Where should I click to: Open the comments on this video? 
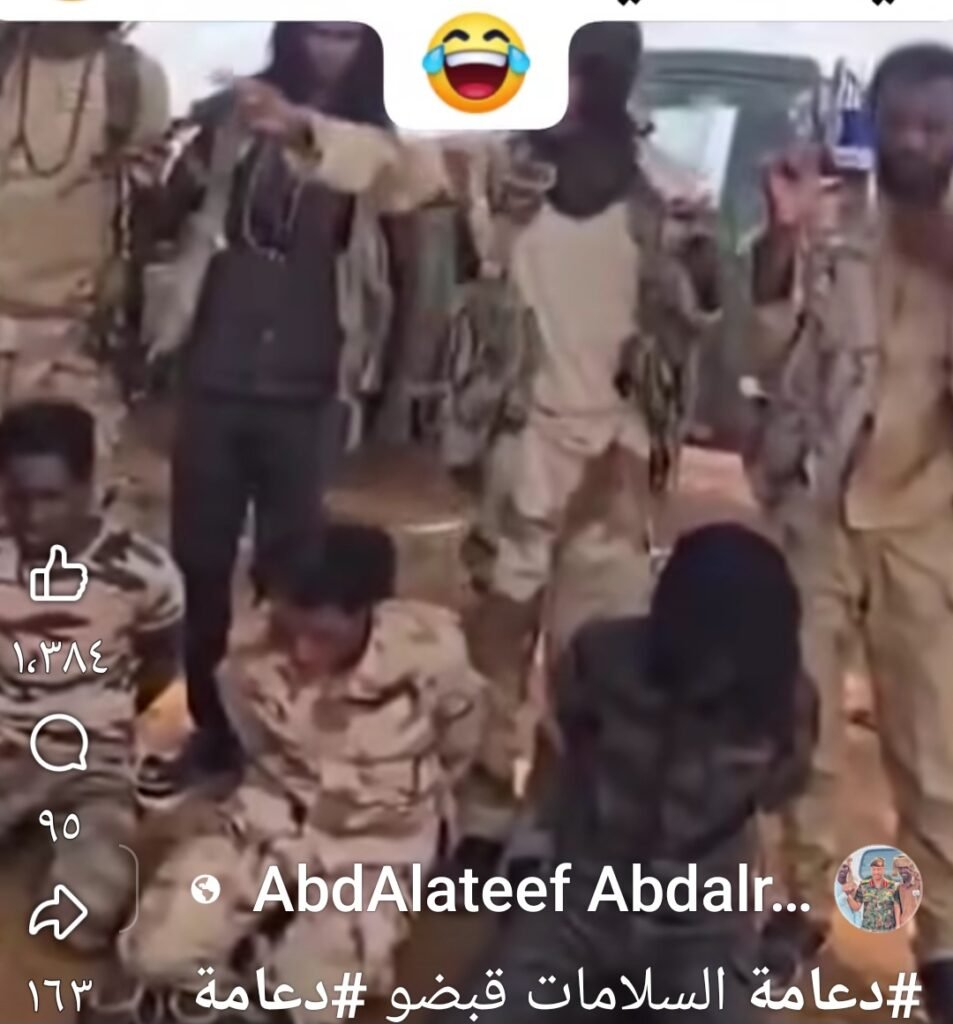[x=59, y=745]
